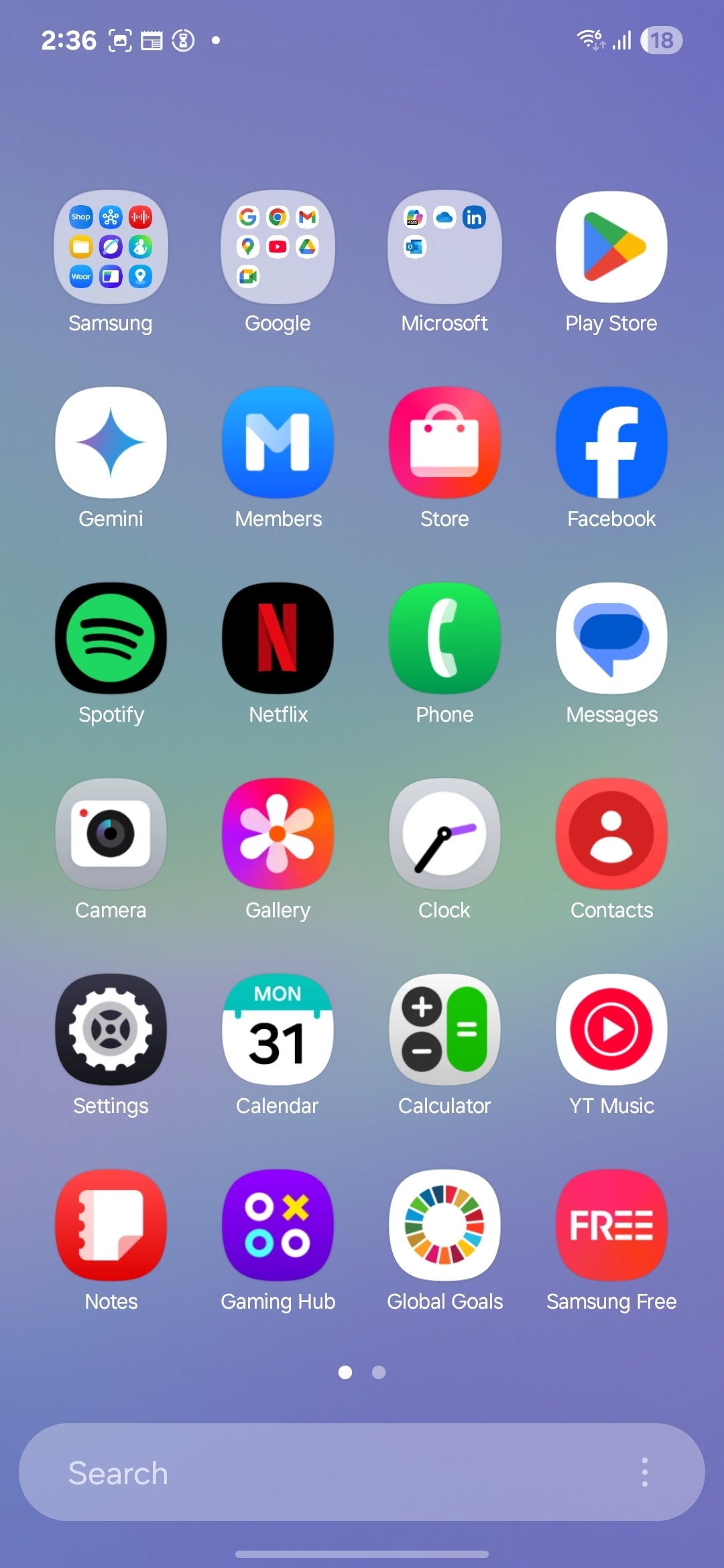Launch the Play Store app

611,247
